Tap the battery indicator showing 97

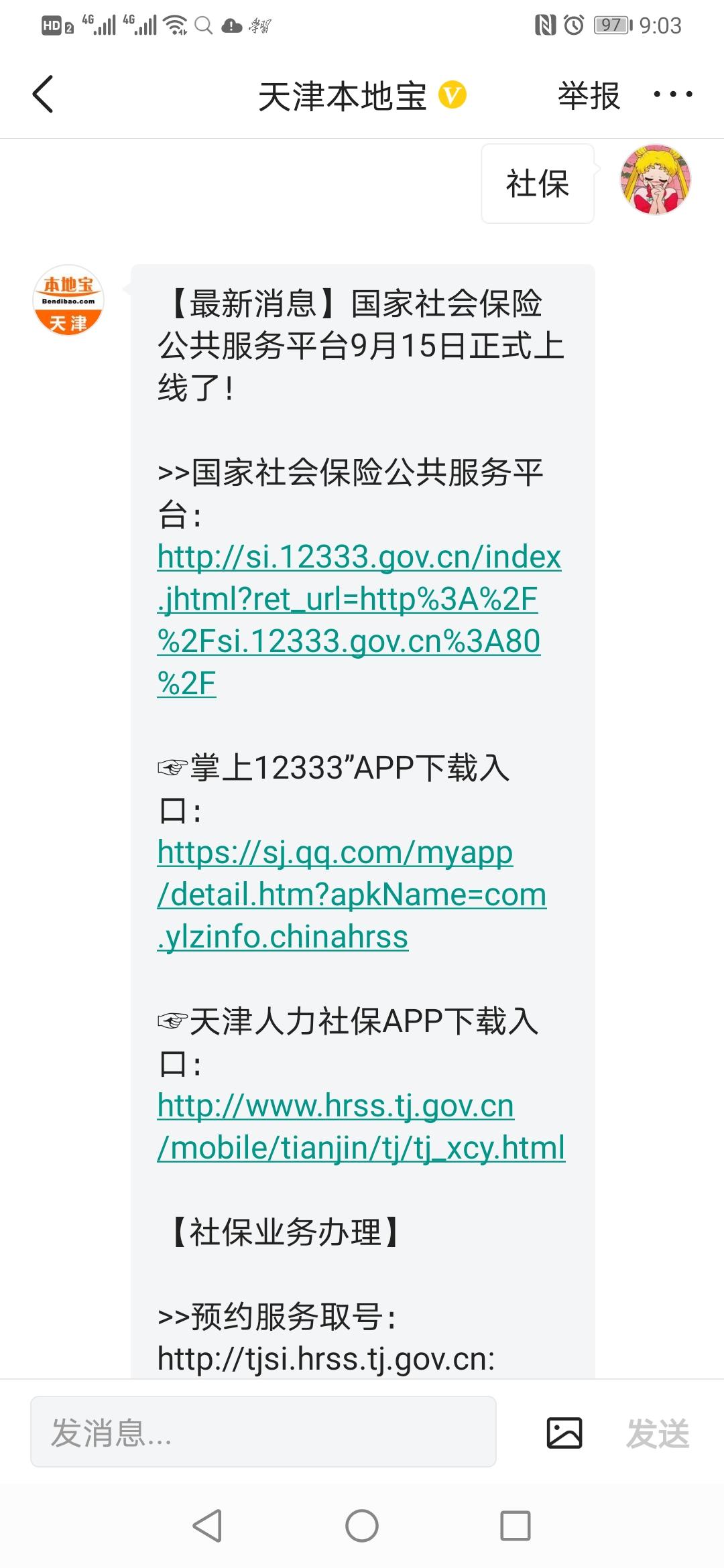point(608,25)
